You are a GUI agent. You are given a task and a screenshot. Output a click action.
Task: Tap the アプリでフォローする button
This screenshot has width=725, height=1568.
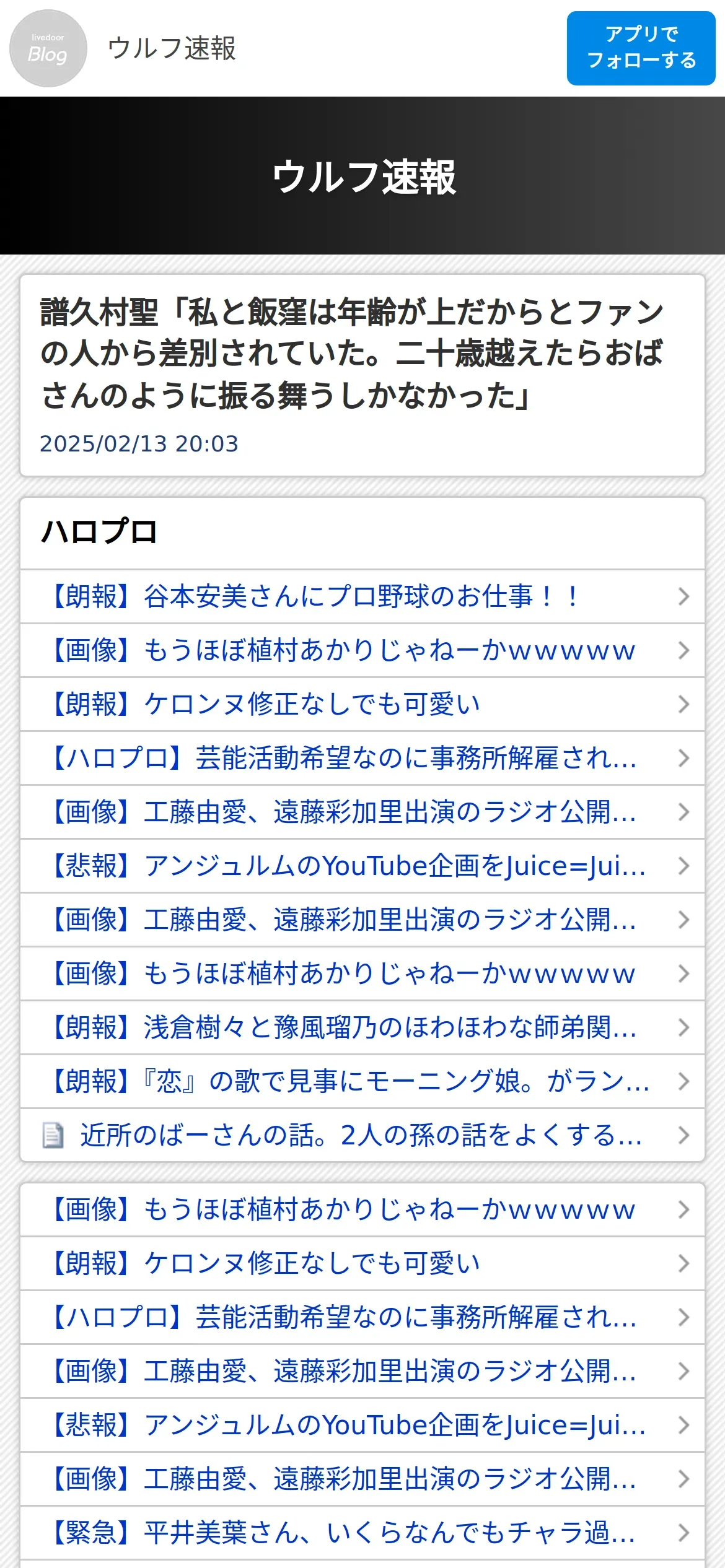tap(641, 48)
